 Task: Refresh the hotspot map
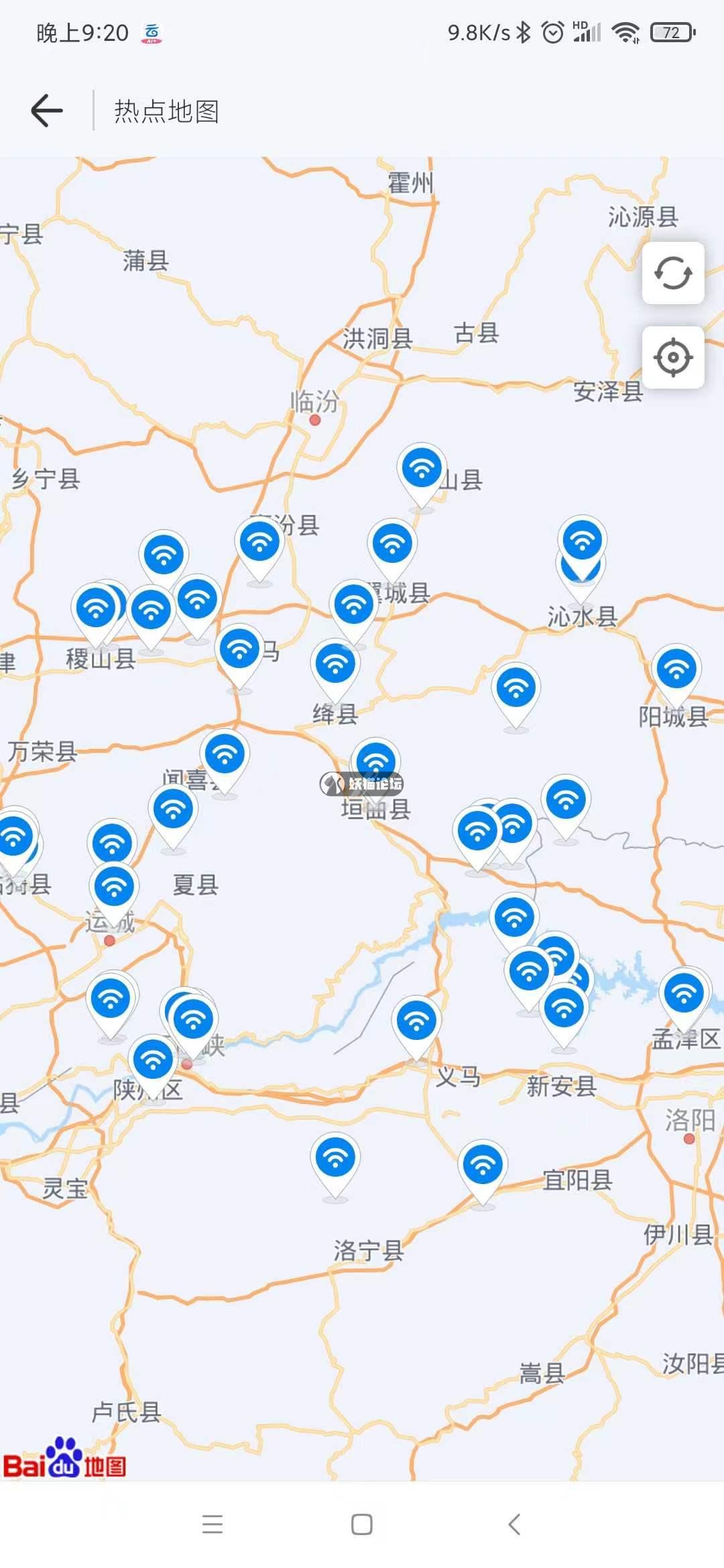(x=673, y=273)
